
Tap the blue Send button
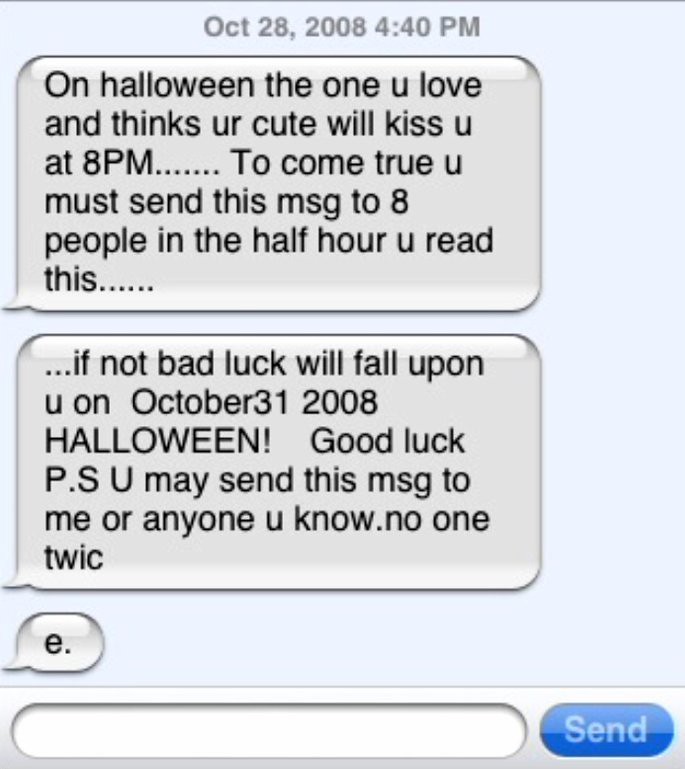(605, 730)
